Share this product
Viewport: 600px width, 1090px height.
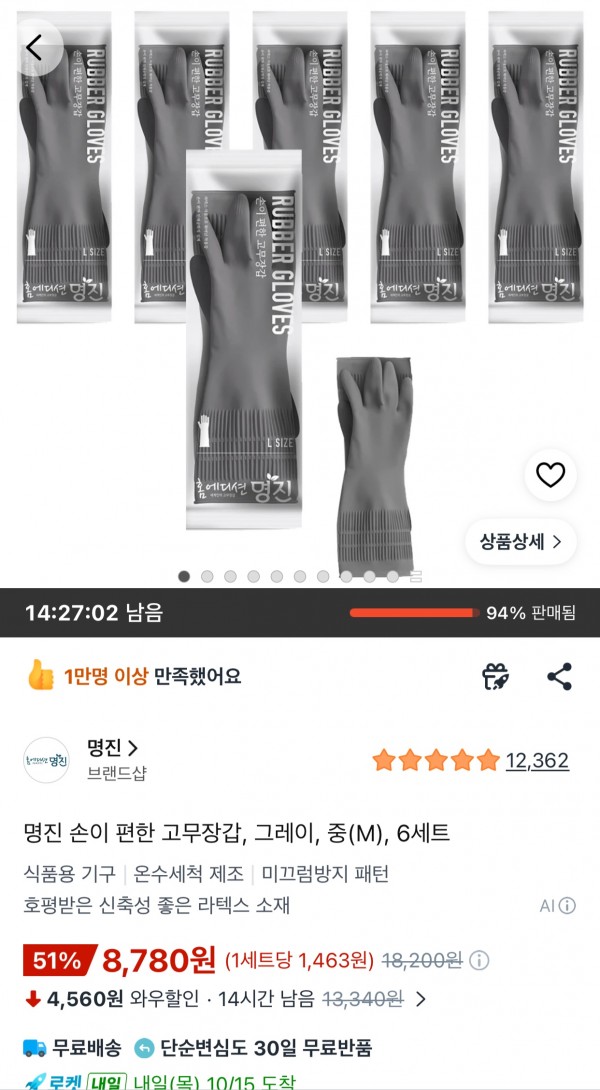pyautogui.click(x=559, y=676)
